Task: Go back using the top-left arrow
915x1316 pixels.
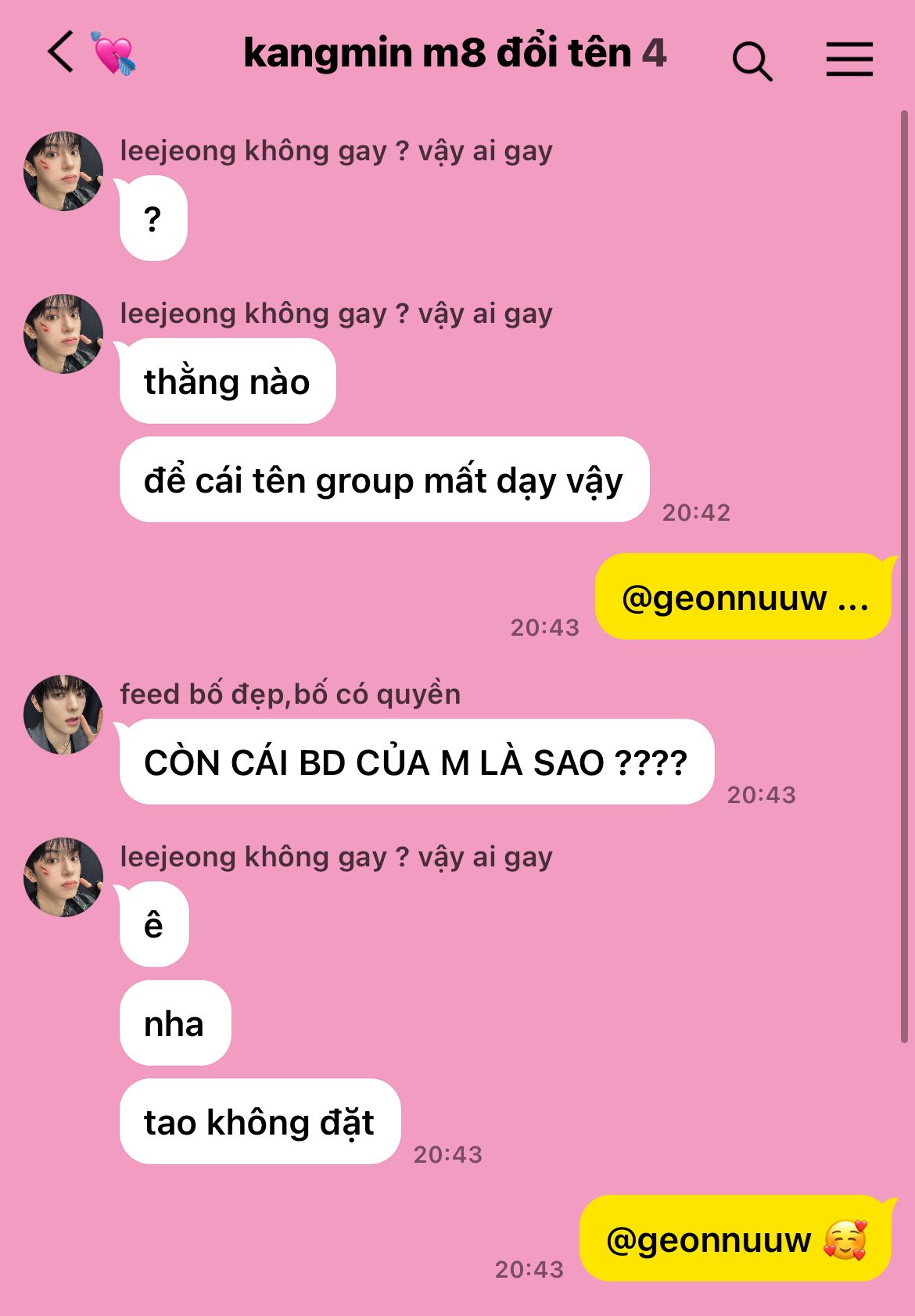Action: pos(61,52)
